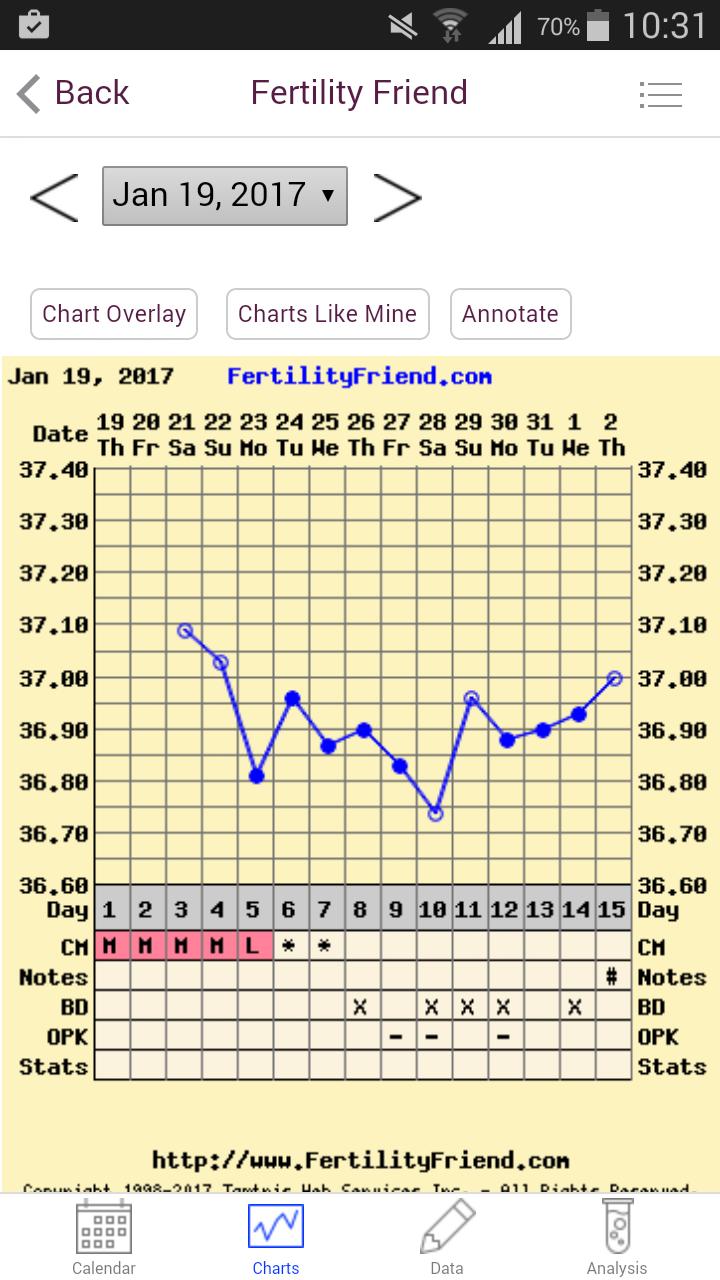Image resolution: width=720 pixels, height=1280 pixels.
Task: Go to the next chart cycle
Action: pos(397,197)
